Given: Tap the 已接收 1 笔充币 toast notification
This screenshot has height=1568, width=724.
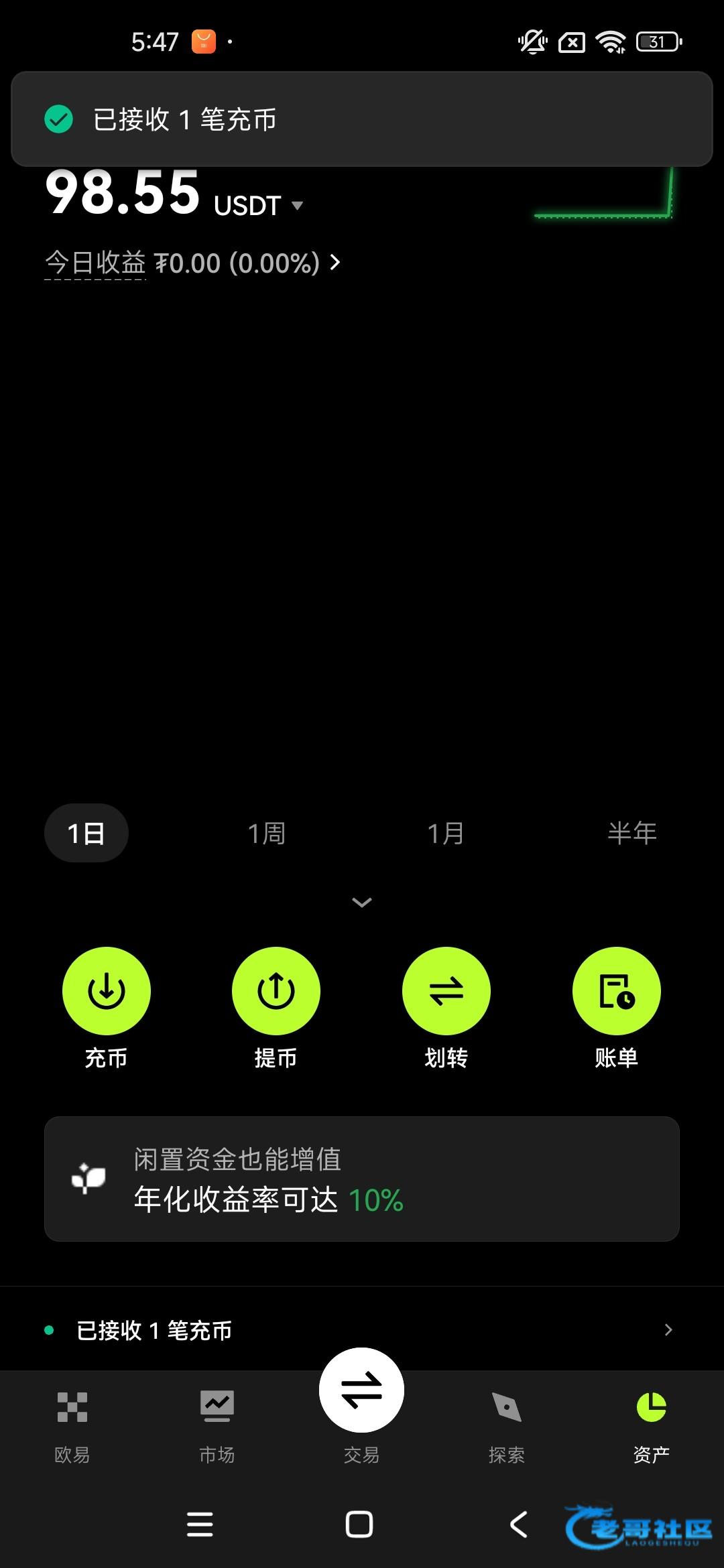Looking at the screenshot, I should (362, 119).
